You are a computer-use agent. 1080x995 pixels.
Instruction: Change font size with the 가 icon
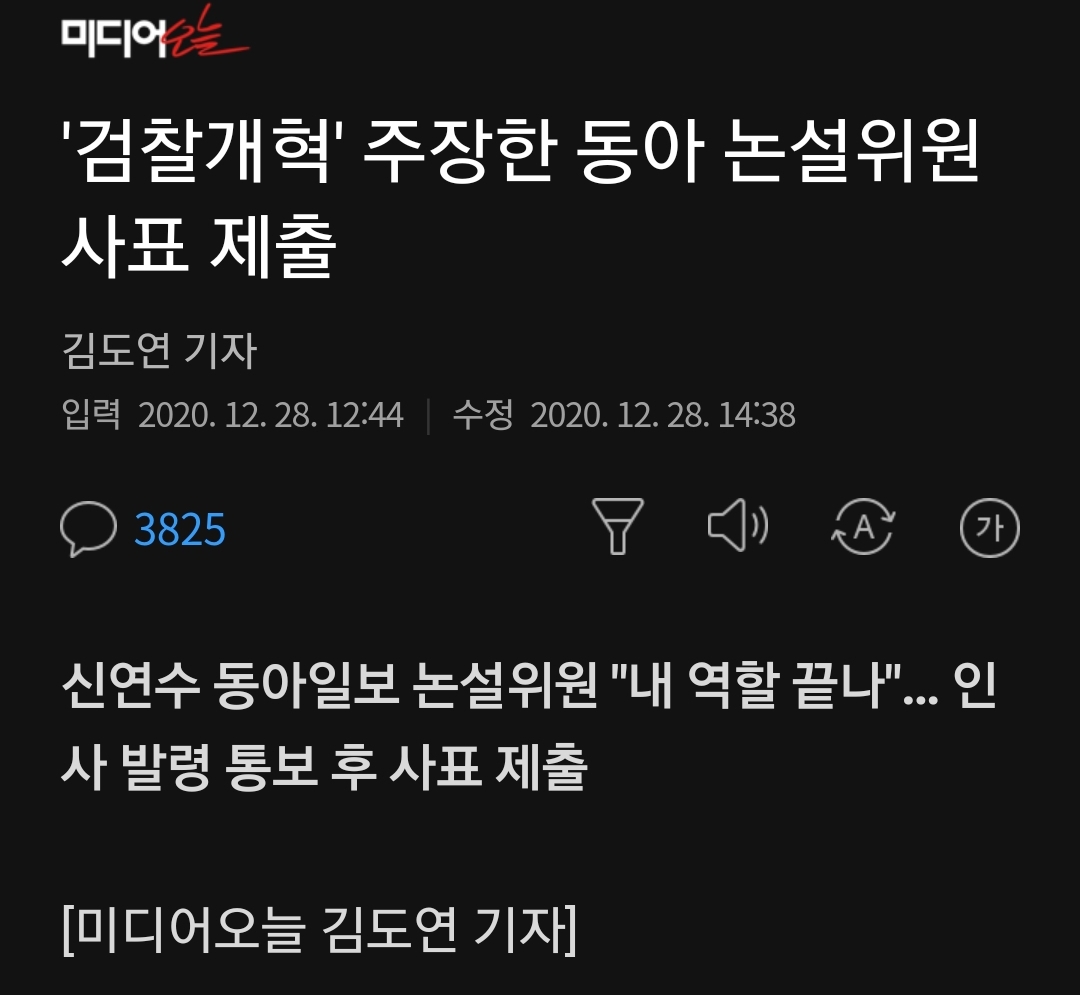(989, 527)
